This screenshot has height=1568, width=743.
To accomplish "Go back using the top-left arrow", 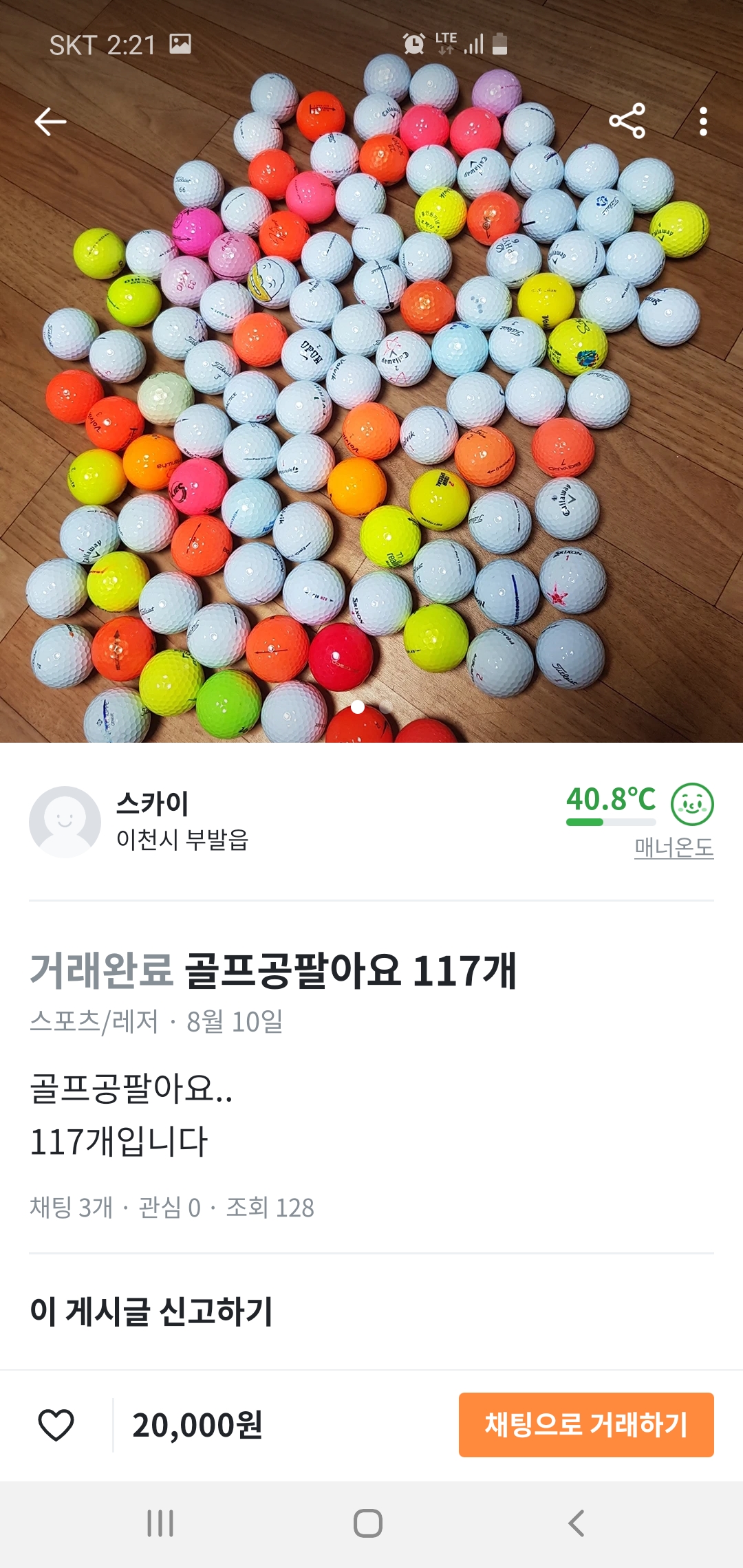I will (x=50, y=122).
